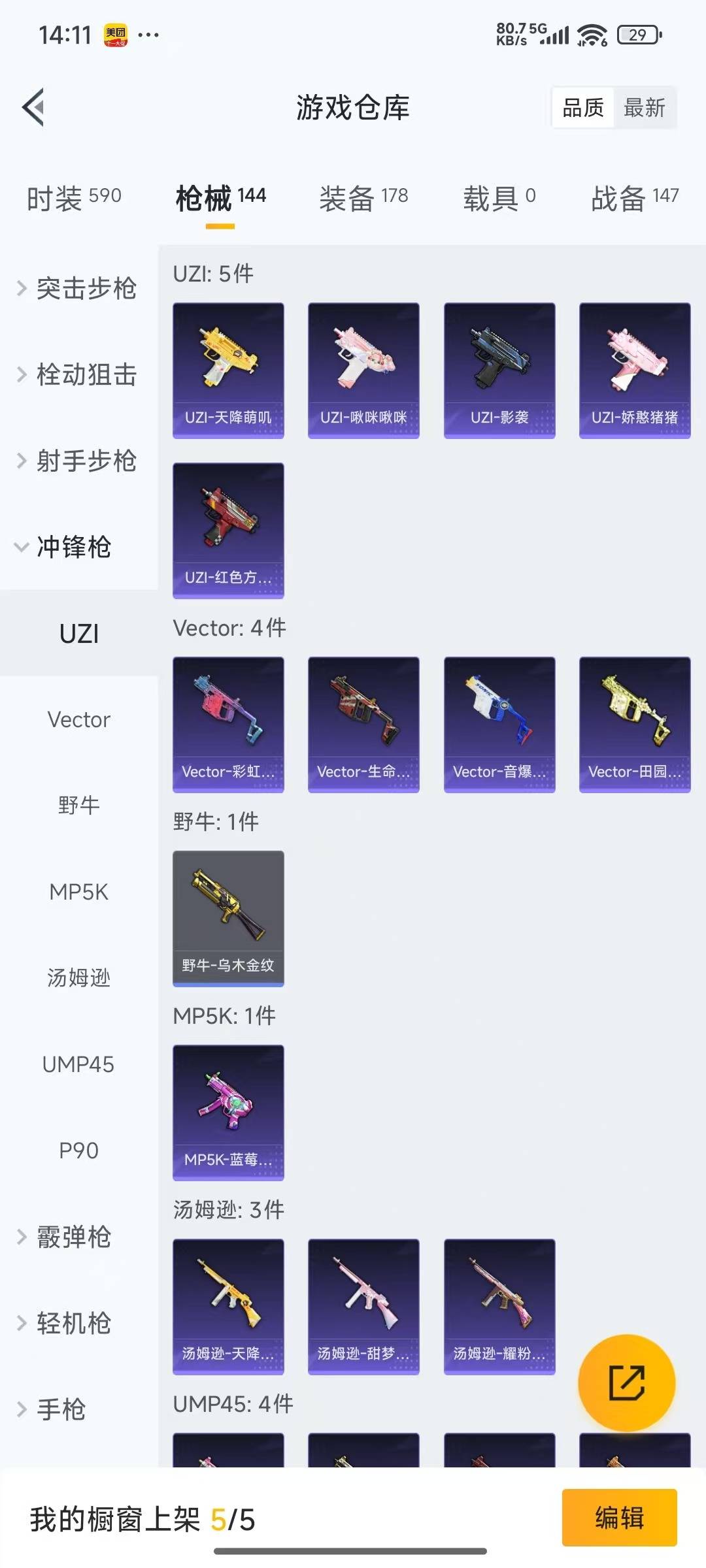Image resolution: width=706 pixels, height=1568 pixels.
Task: Jump to the UMP45 subcategory
Action: click(x=78, y=1064)
